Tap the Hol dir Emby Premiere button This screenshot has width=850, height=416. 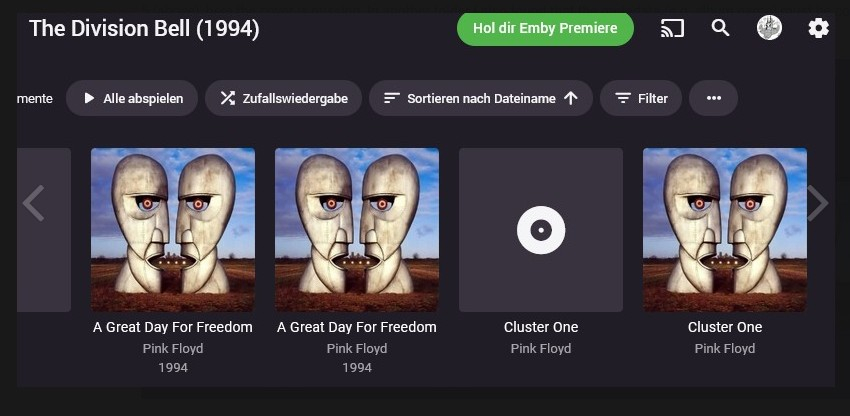[x=545, y=28]
